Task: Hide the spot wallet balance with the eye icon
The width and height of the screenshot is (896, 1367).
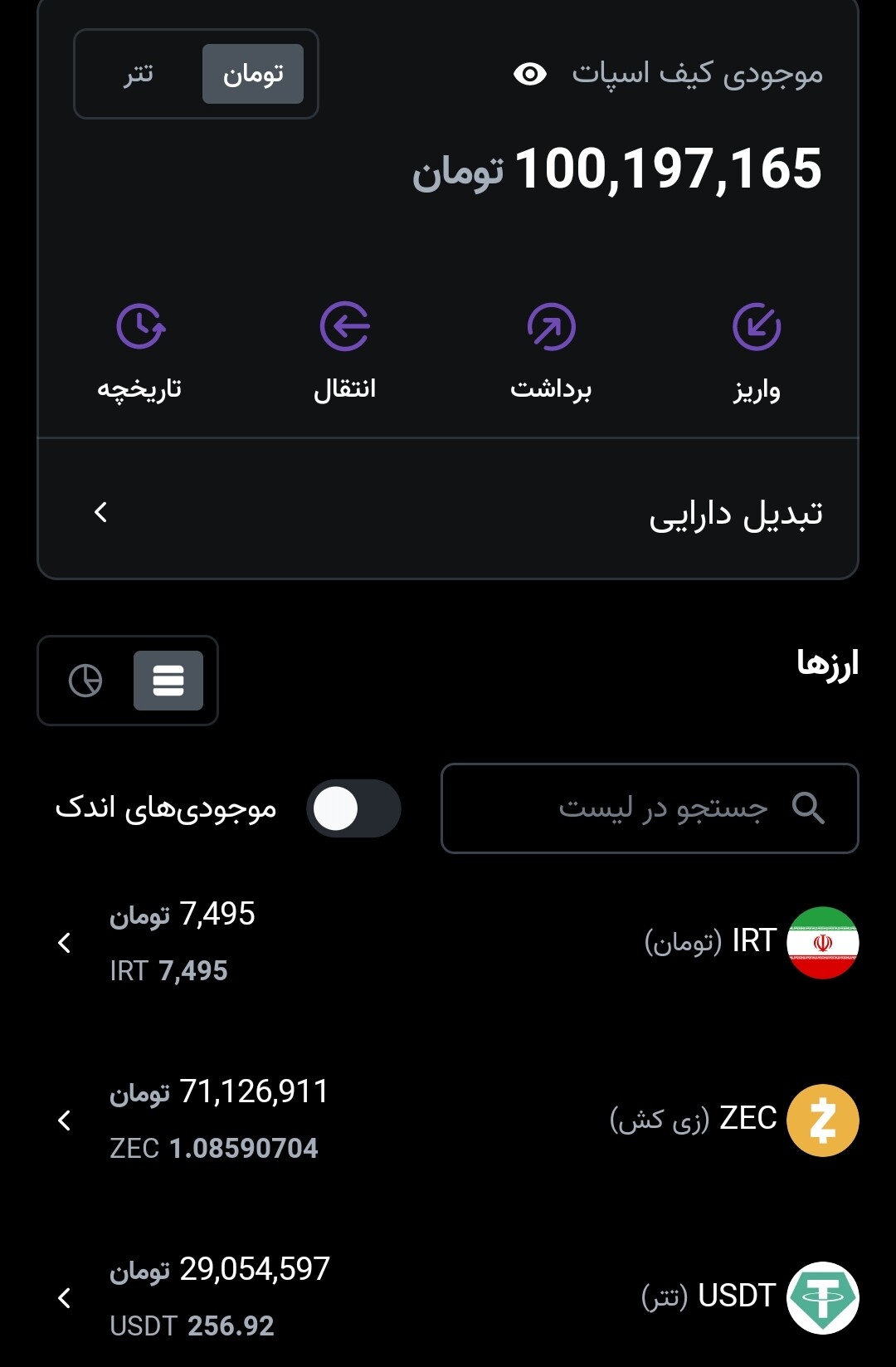Action: [529, 74]
